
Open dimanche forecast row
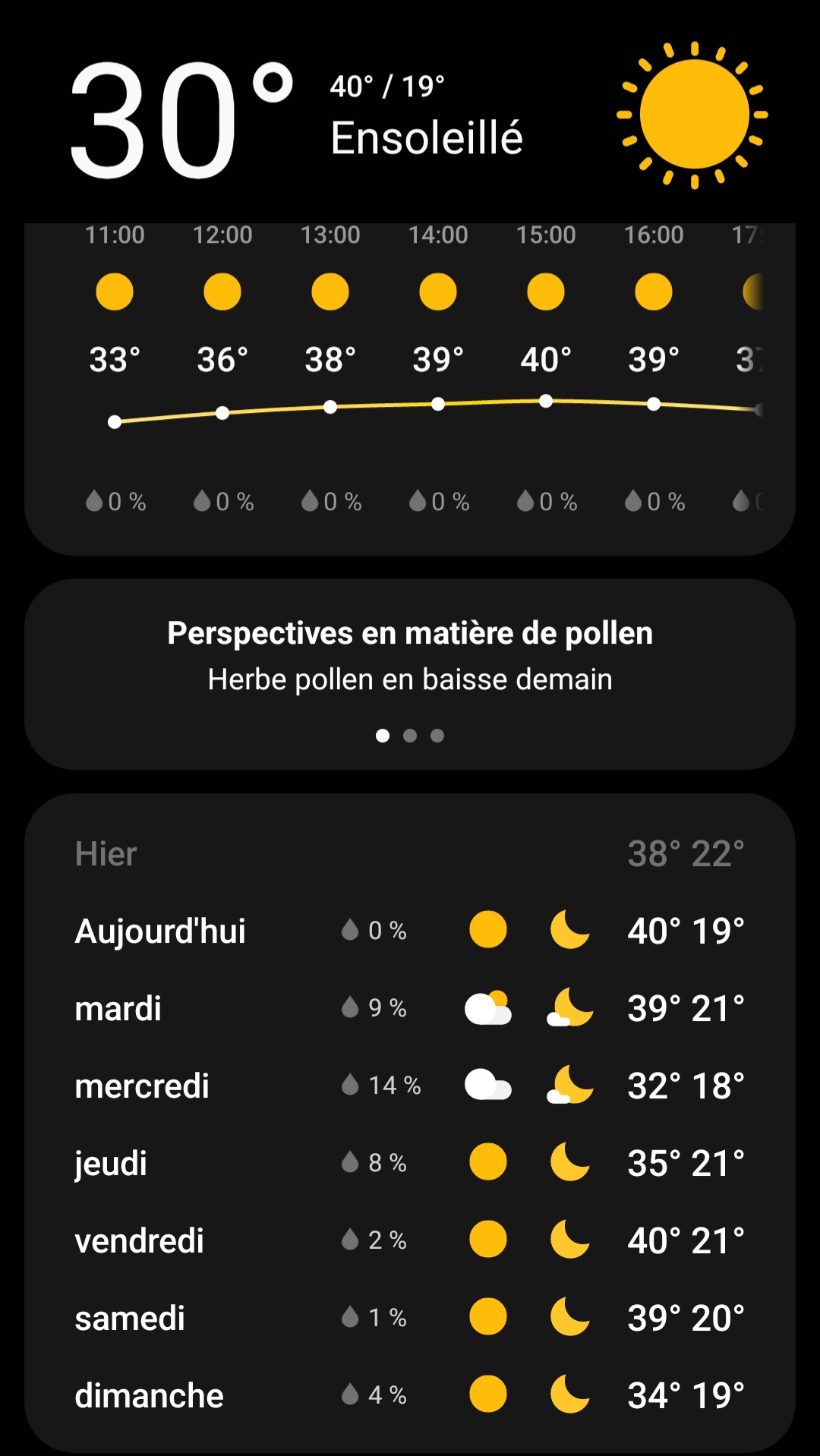(410, 1395)
